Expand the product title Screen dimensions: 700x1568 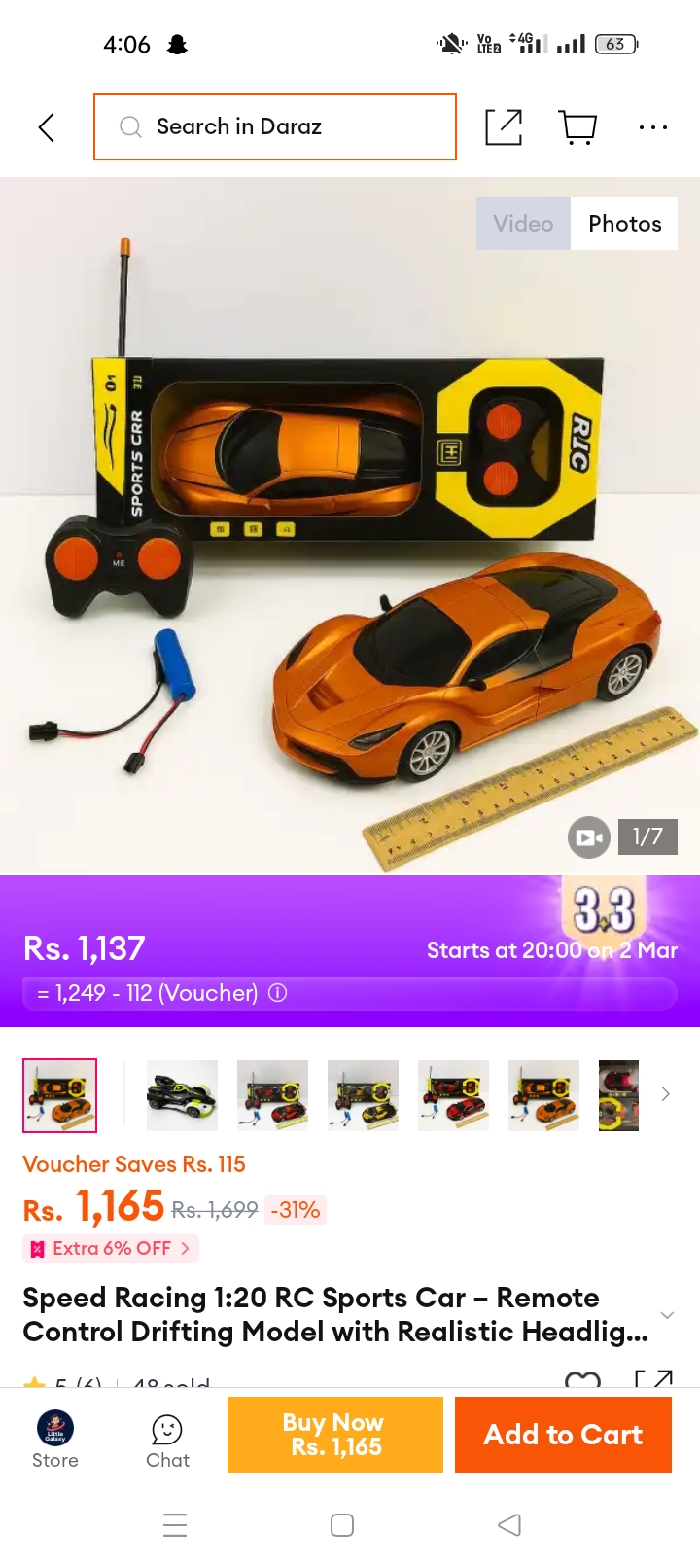point(667,1315)
